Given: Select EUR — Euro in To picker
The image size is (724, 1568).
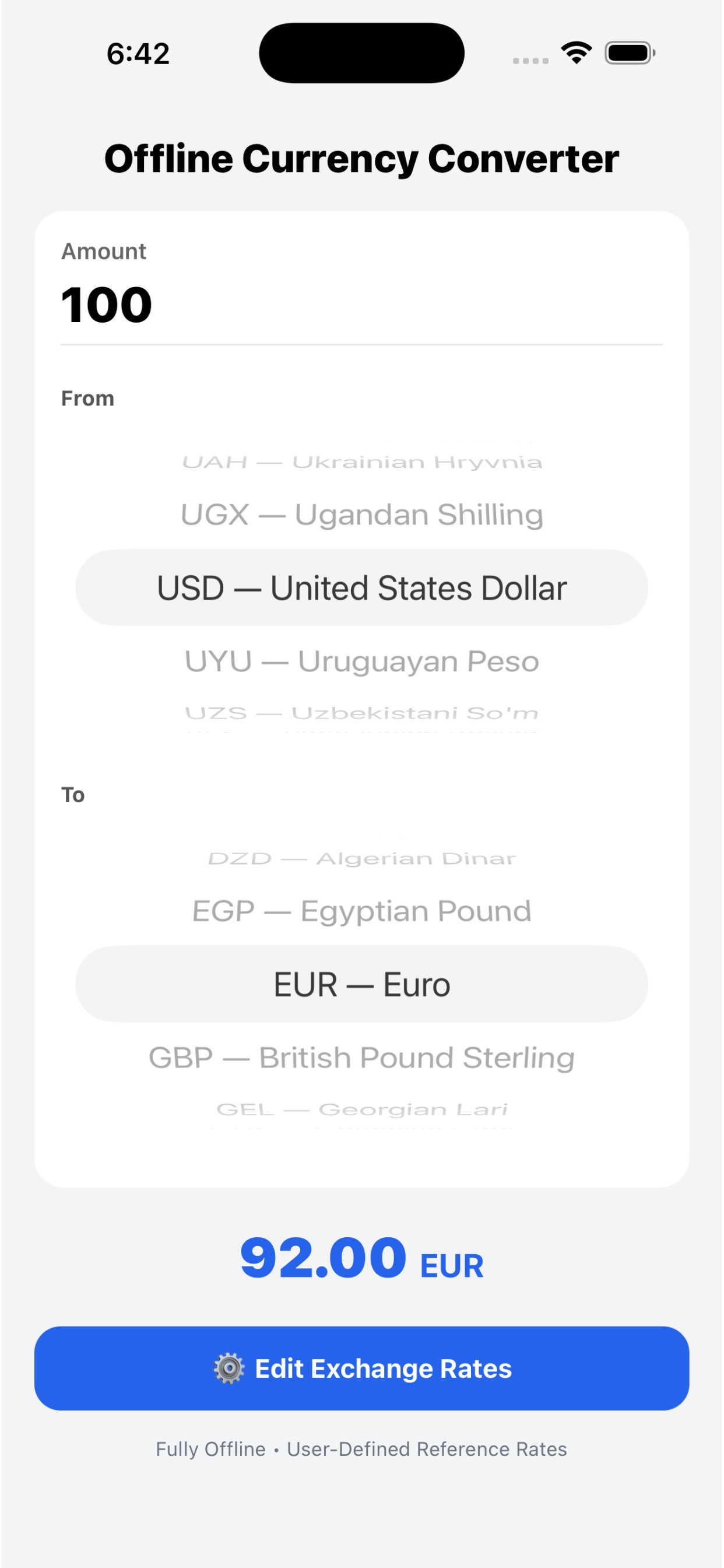Looking at the screenshot, I should point(361,983).
